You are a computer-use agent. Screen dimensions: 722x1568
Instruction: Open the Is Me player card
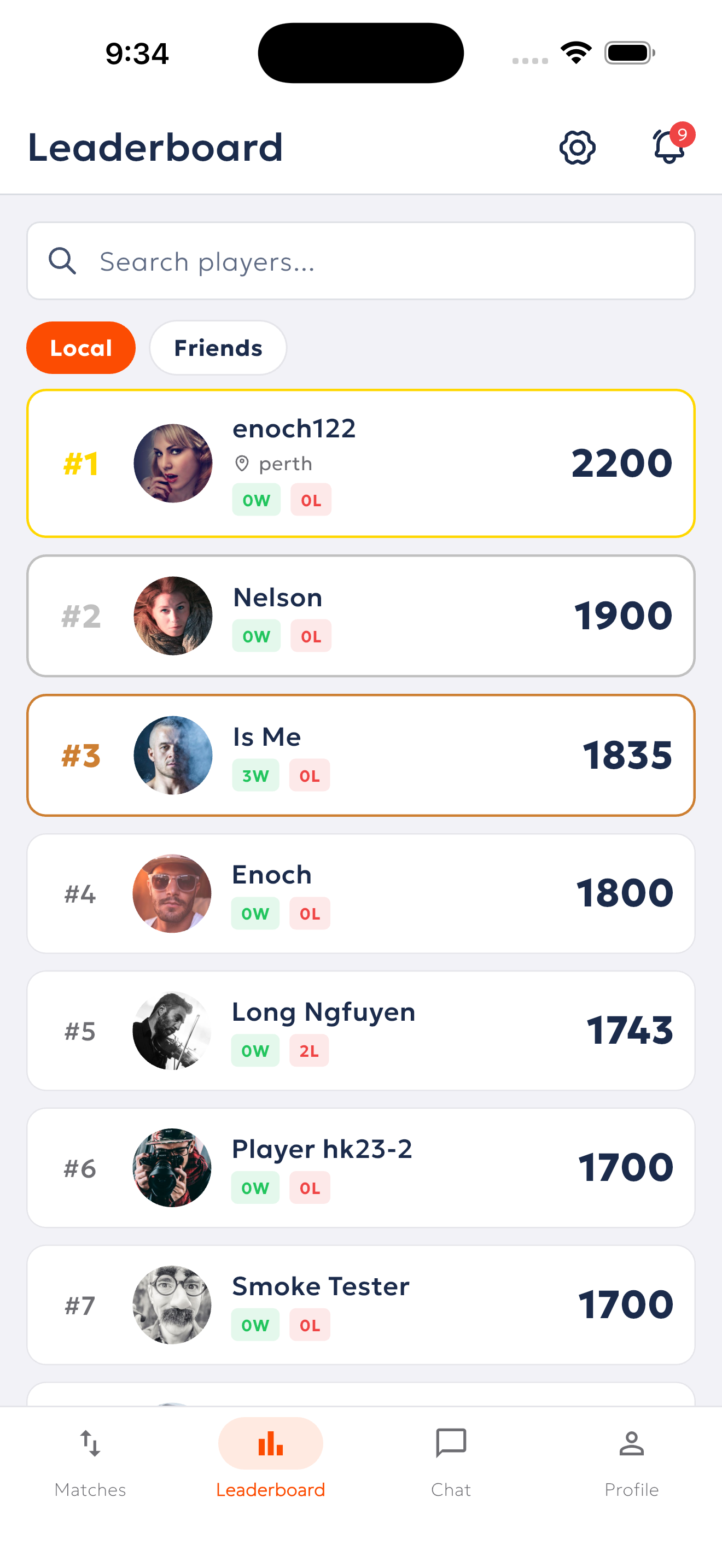(360, 755)
